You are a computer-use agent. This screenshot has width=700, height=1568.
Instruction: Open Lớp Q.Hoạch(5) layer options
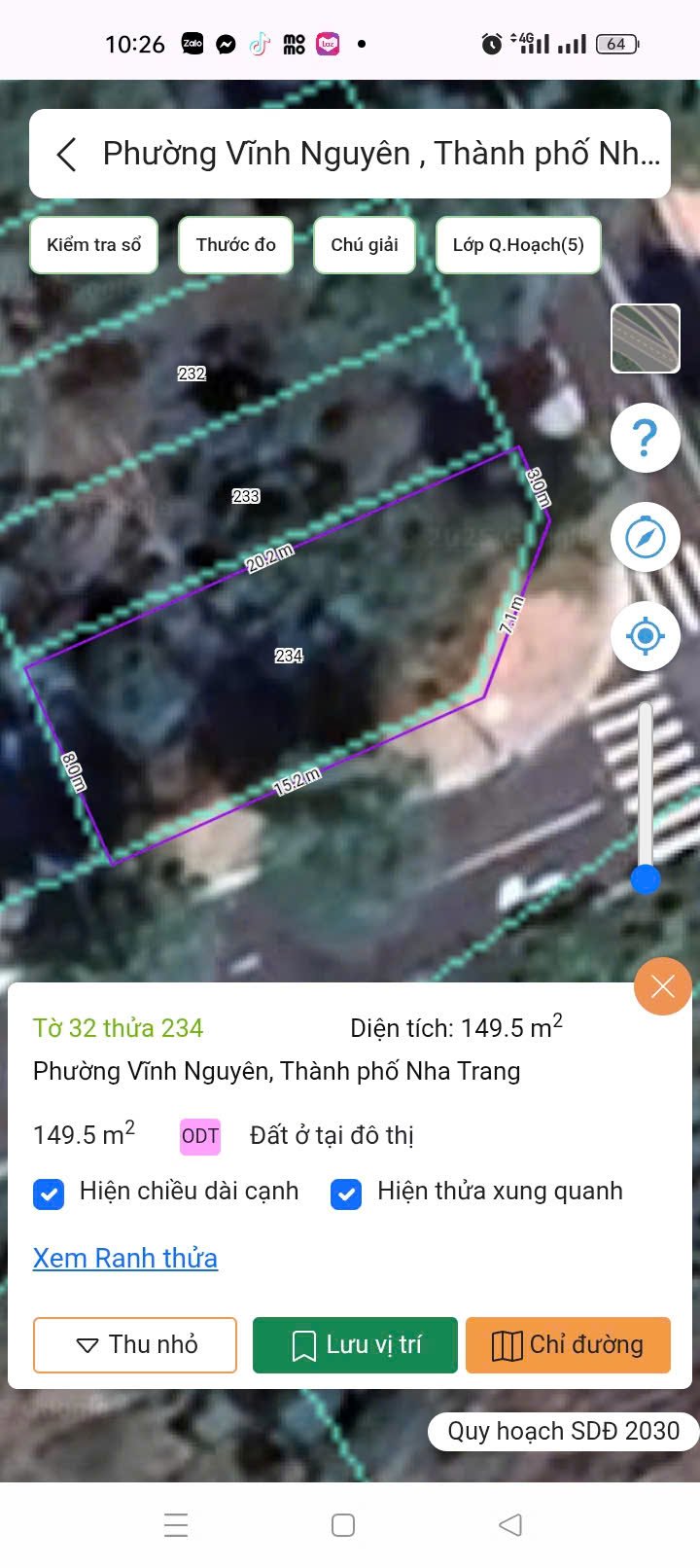coord(518,245)
